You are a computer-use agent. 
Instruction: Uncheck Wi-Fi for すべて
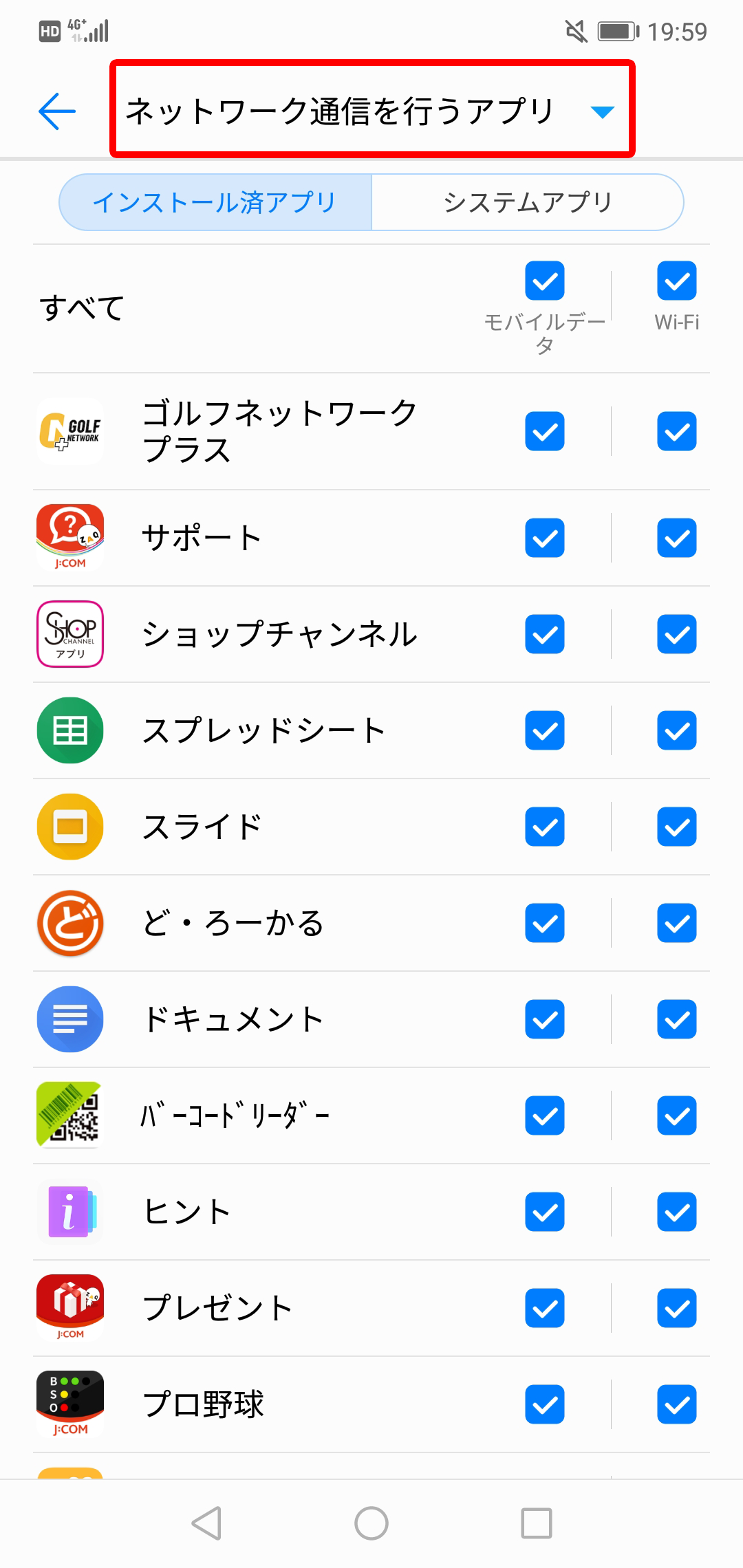(677, 281)
